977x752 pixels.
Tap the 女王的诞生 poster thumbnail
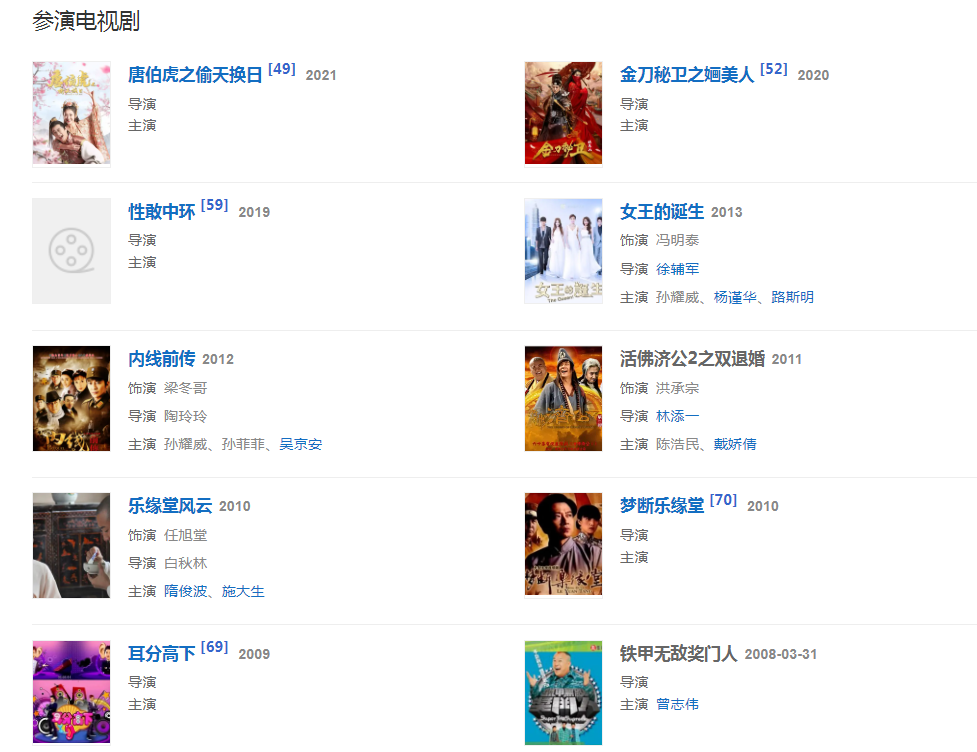(563, 251)
